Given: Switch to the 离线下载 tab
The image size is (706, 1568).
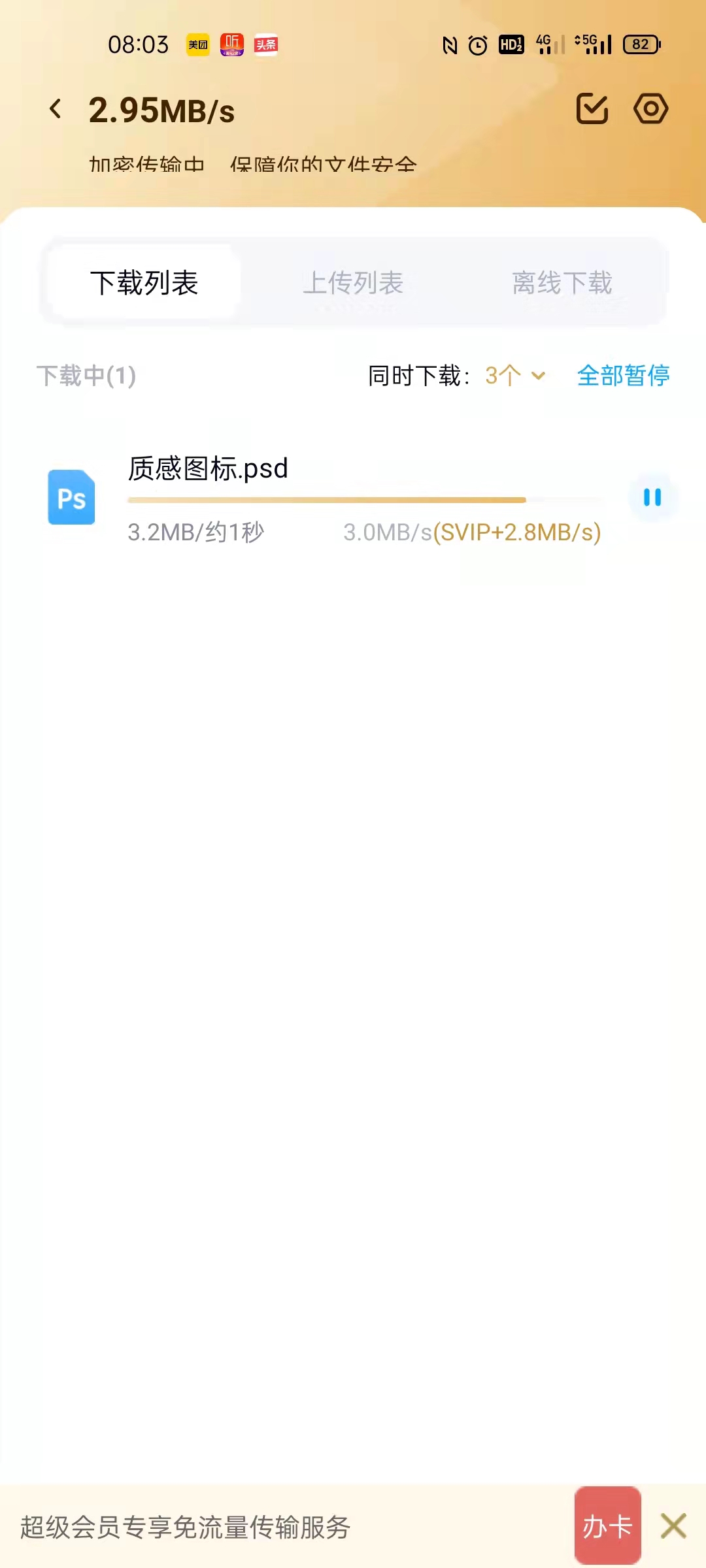Looking at the screenshot, I should coord(562,283).
